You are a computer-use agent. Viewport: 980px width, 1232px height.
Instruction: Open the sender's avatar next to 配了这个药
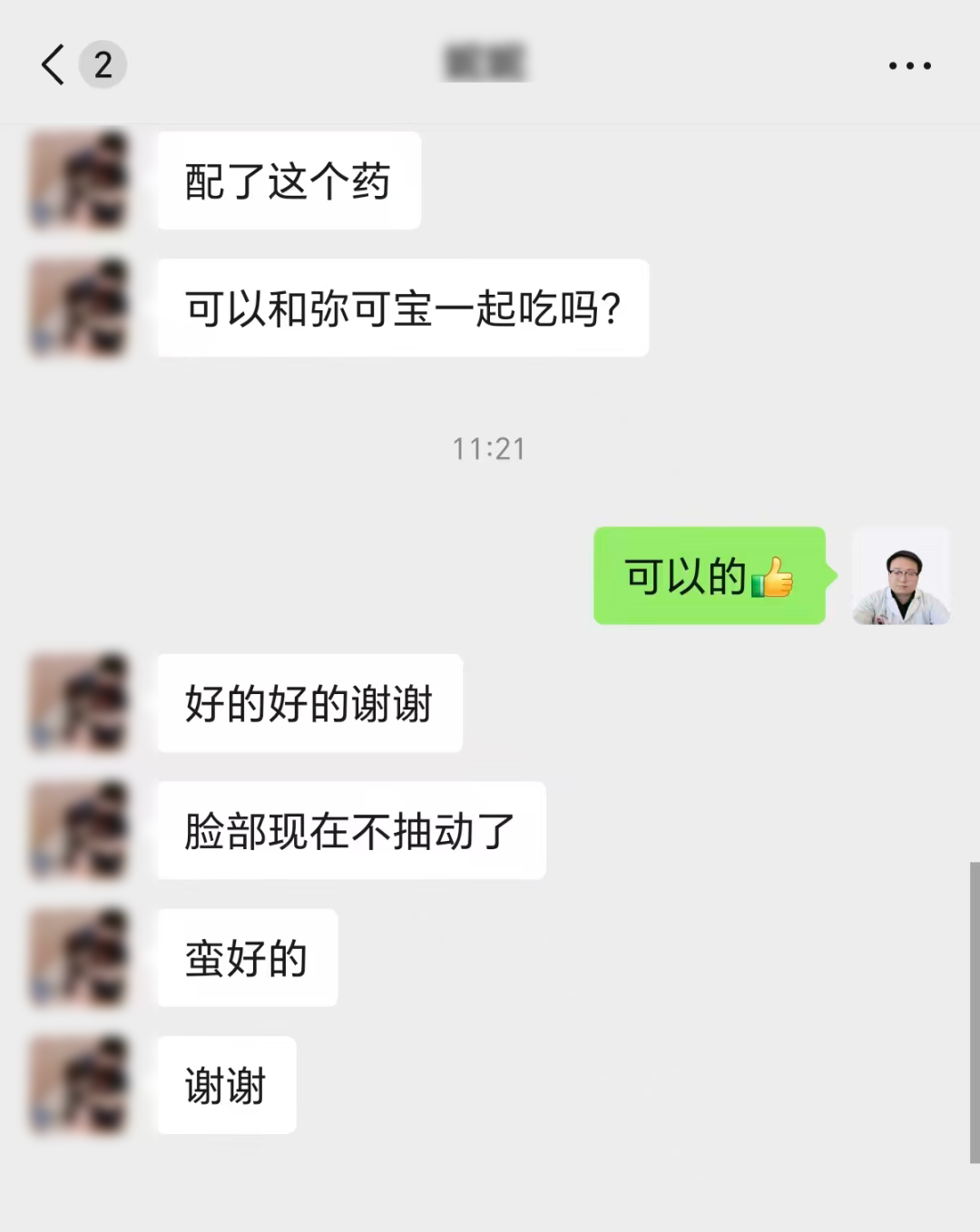[79, 181]
